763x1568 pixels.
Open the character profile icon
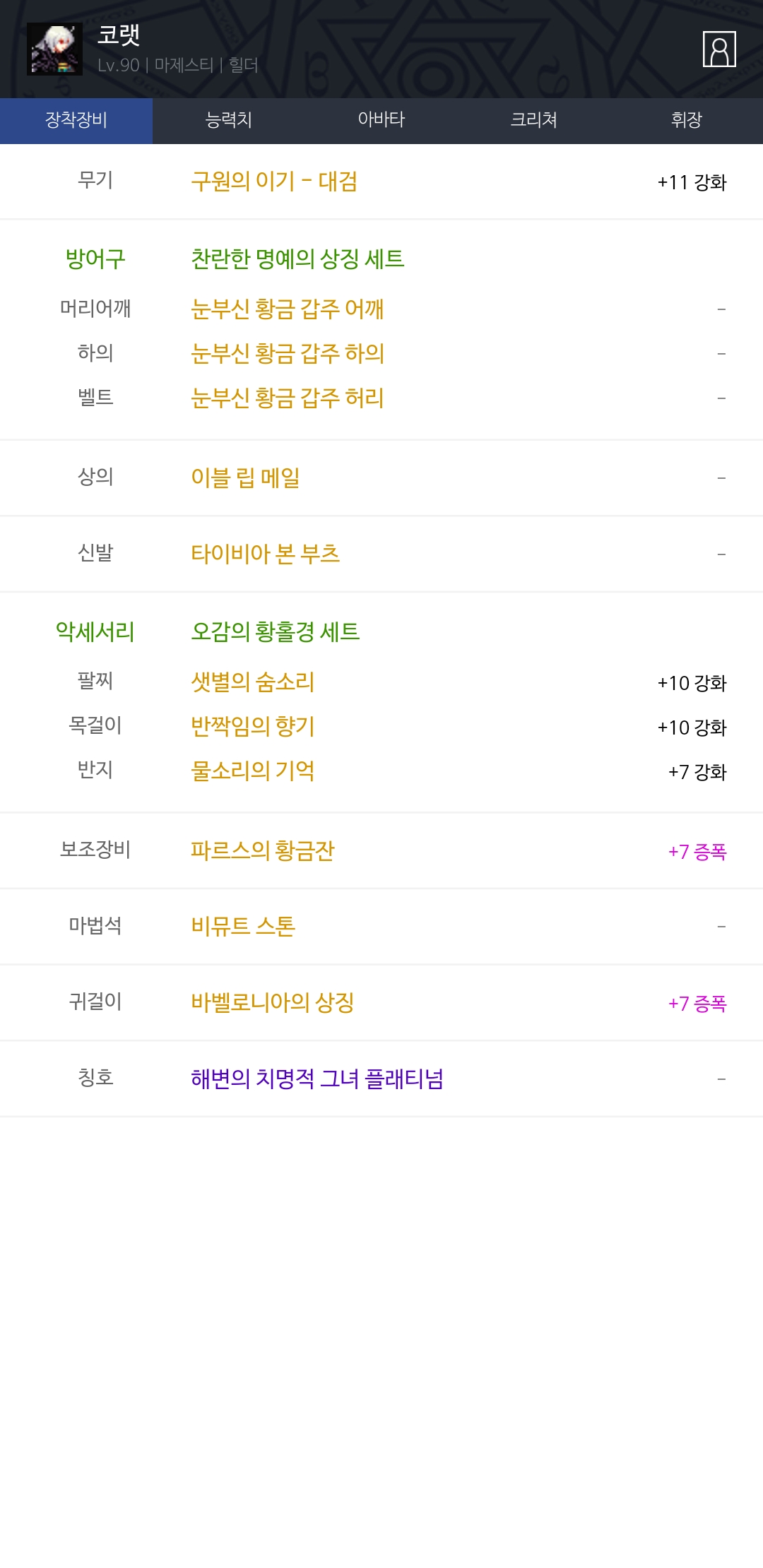(x=719, y=49)
